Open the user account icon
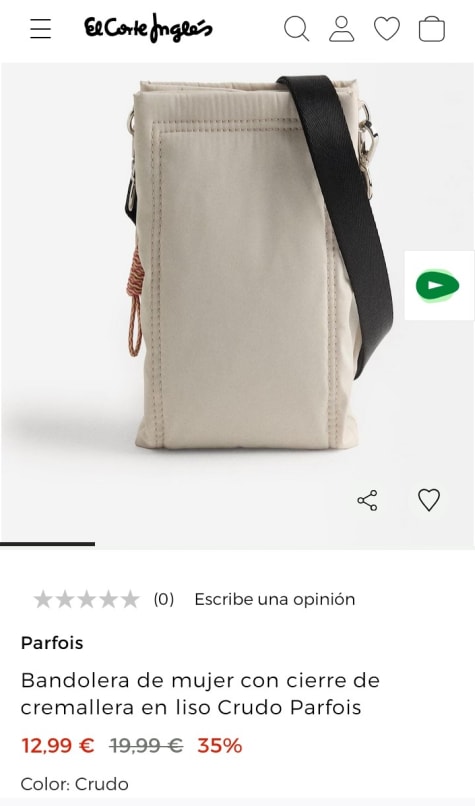Screen dimensions: 475x806 click(342, 28)
